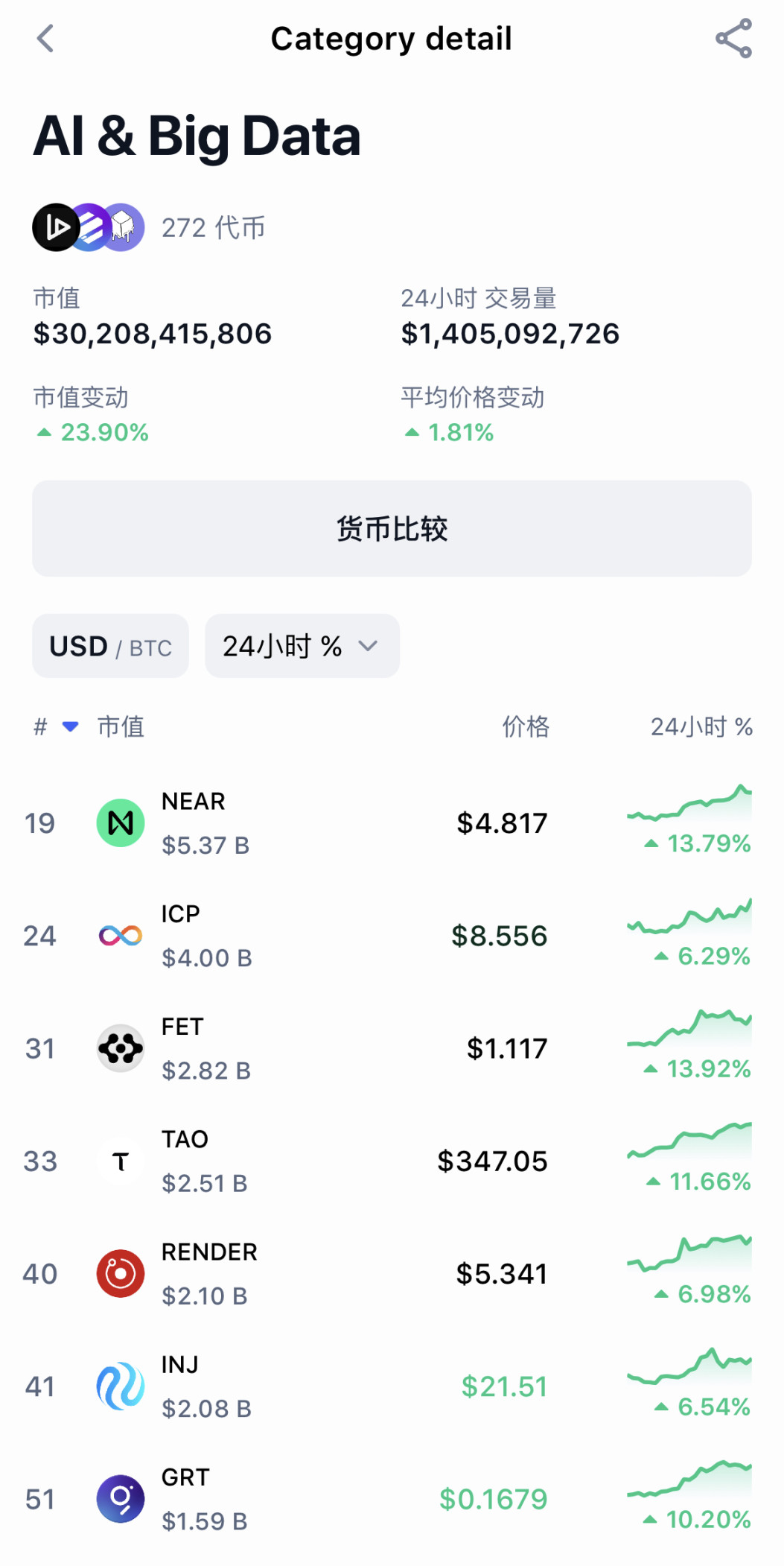
Task: Select the ICP infinity logo
Action: click(x=121, y=935)
